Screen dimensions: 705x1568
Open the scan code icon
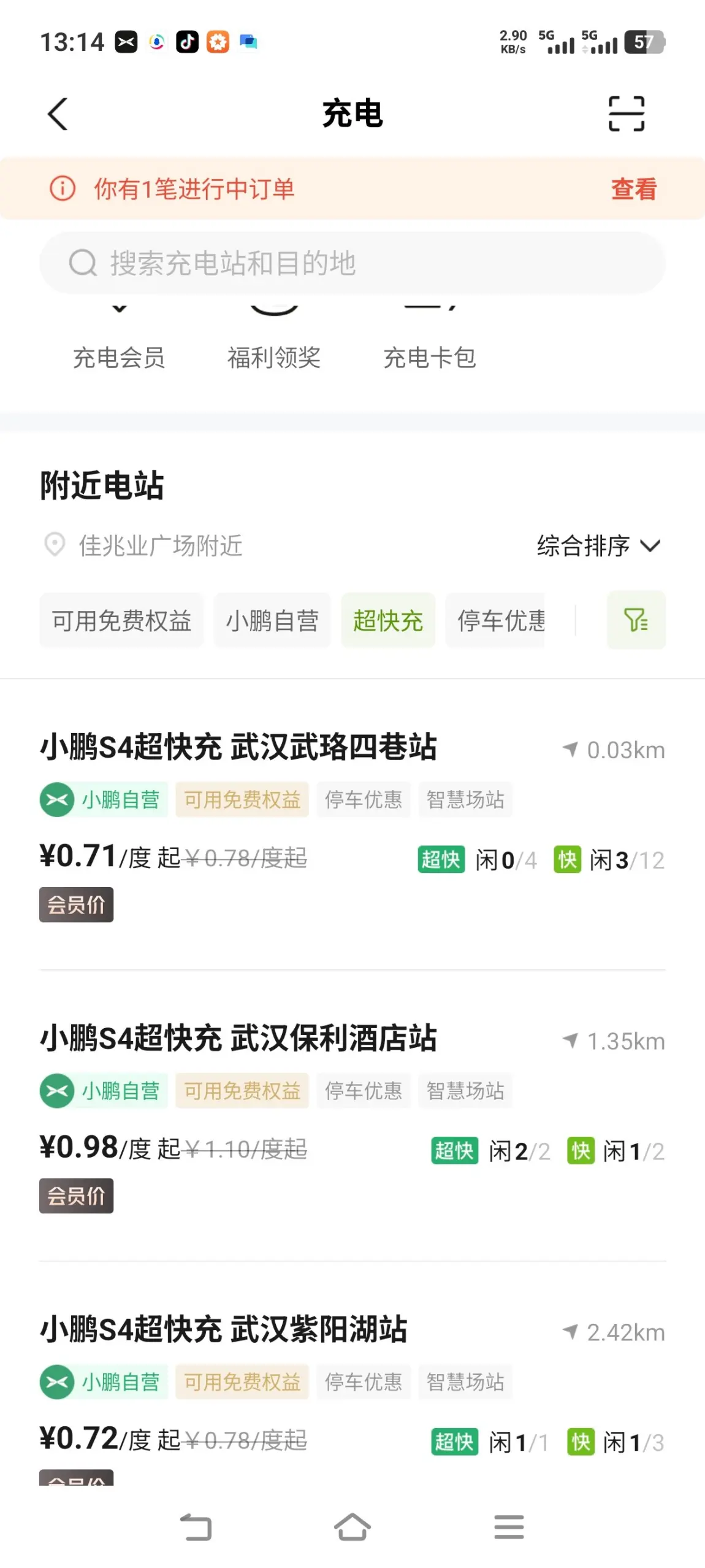pyautogui.click(x=626, y=113)
